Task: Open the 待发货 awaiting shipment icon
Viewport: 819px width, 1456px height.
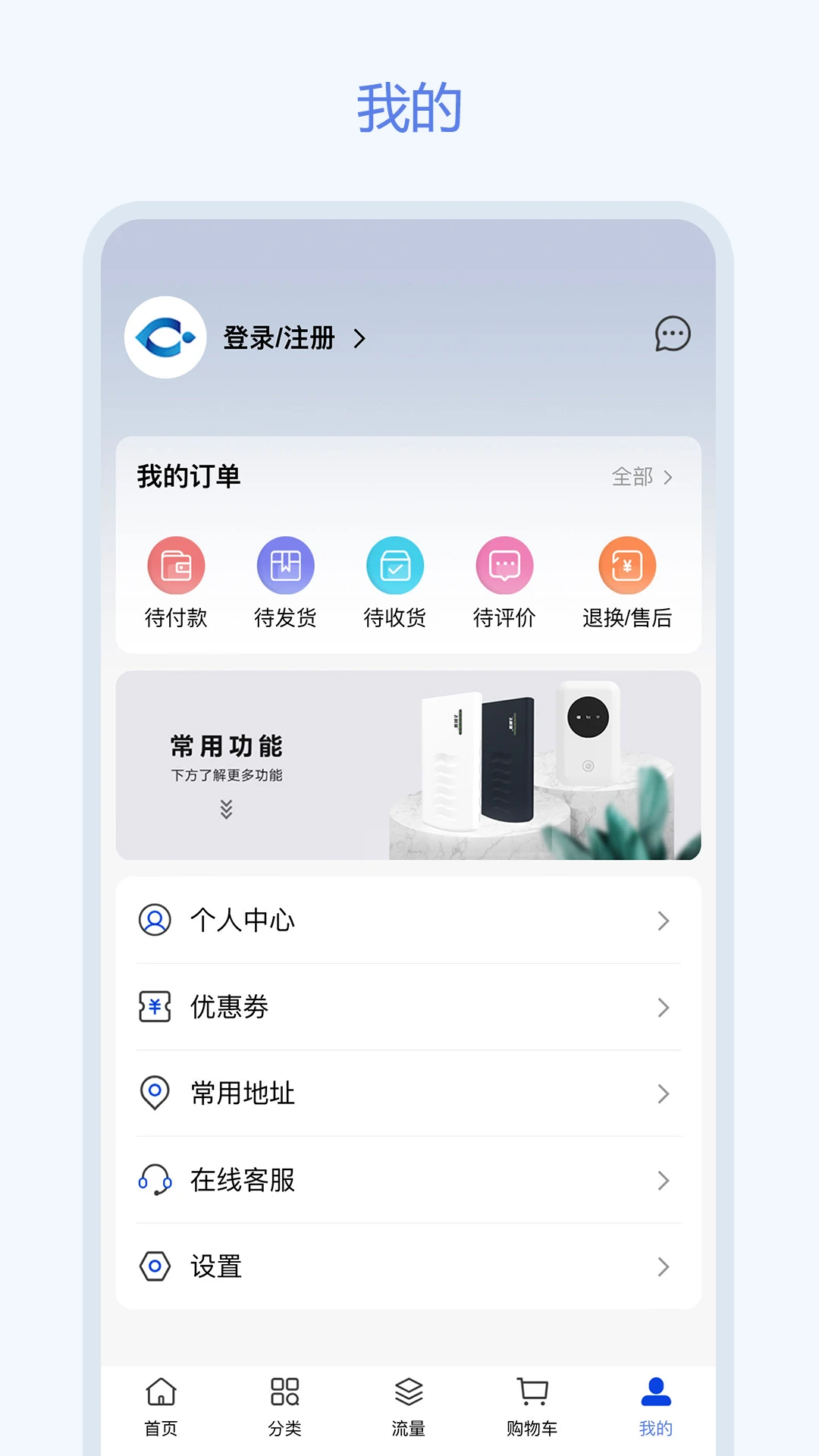Action: [285, 565]
